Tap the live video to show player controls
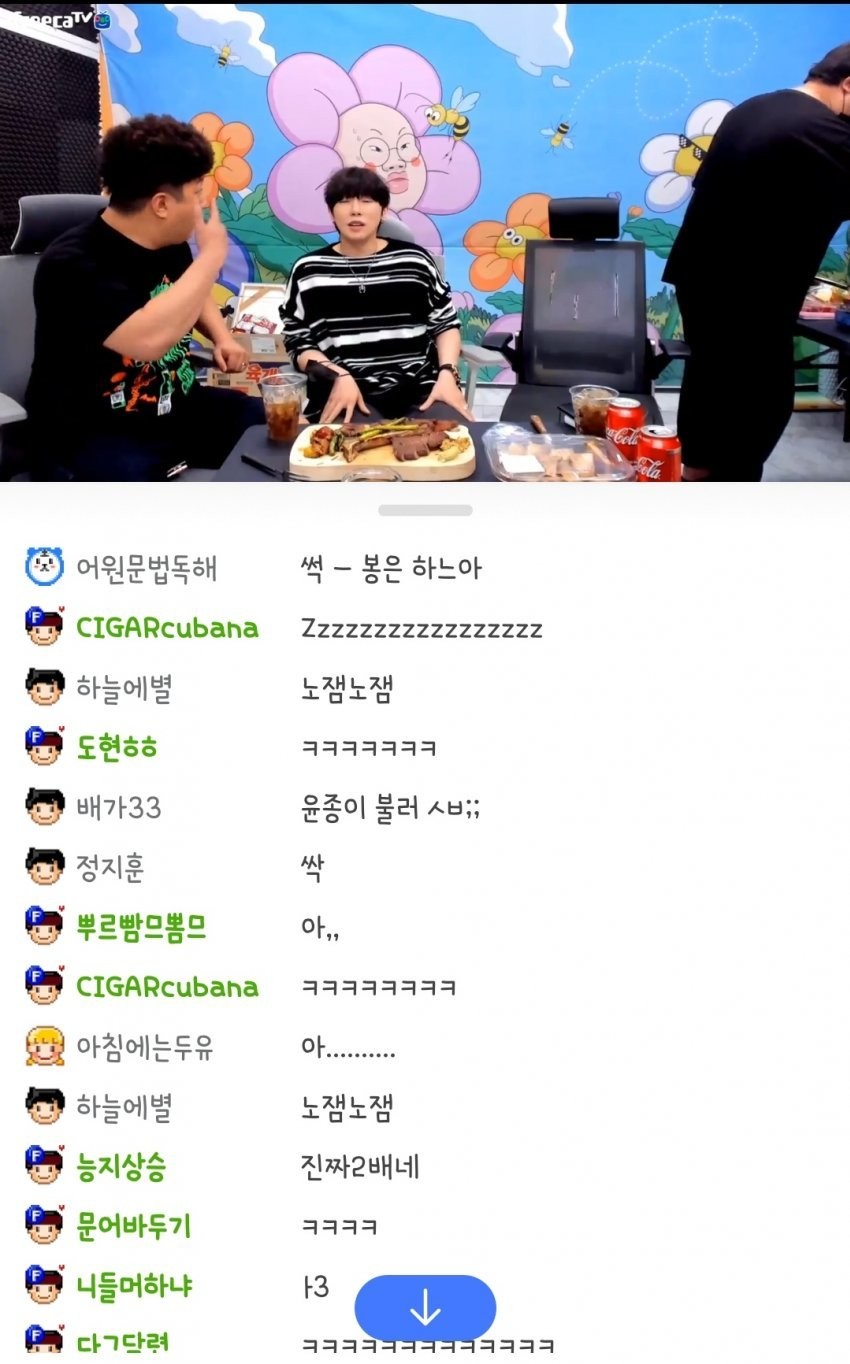Screen dimensions: 850x1364 (425, 240)
